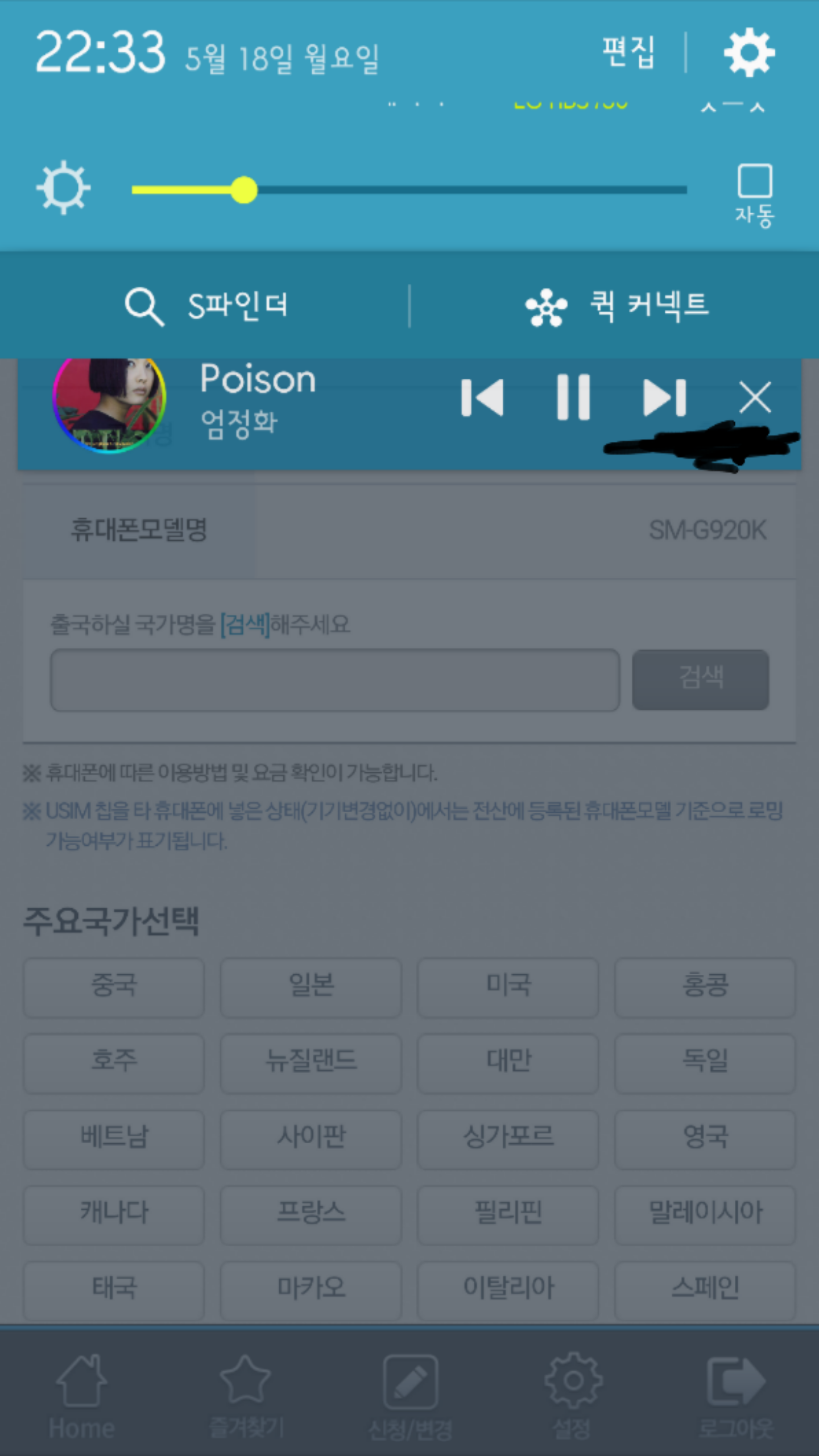Pause the song Poison

click(x=573, y=398)
